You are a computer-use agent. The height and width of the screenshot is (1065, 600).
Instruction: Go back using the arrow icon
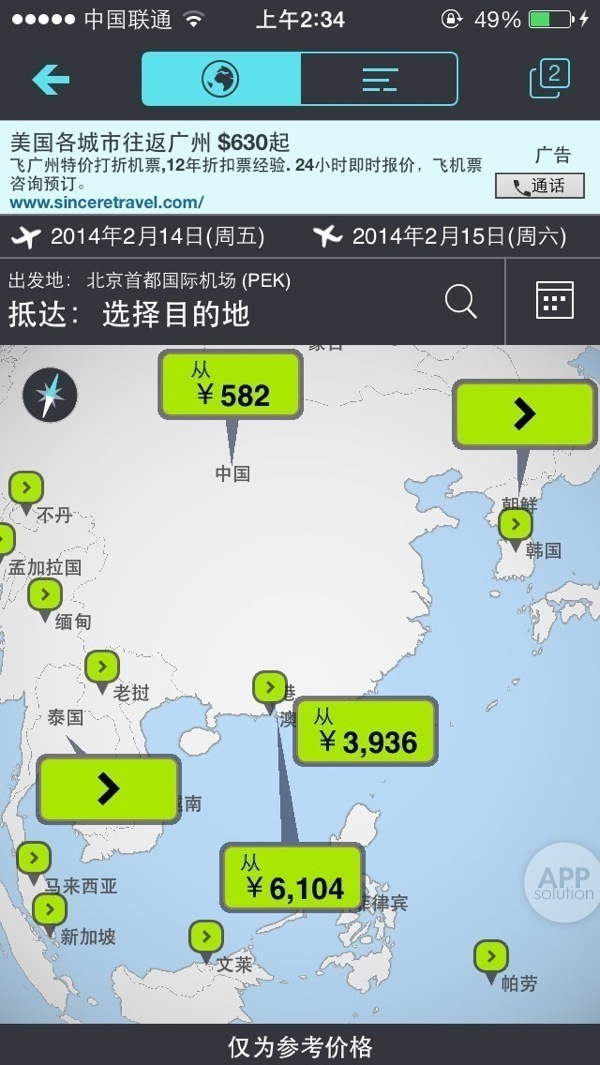[x=50, y=79]
